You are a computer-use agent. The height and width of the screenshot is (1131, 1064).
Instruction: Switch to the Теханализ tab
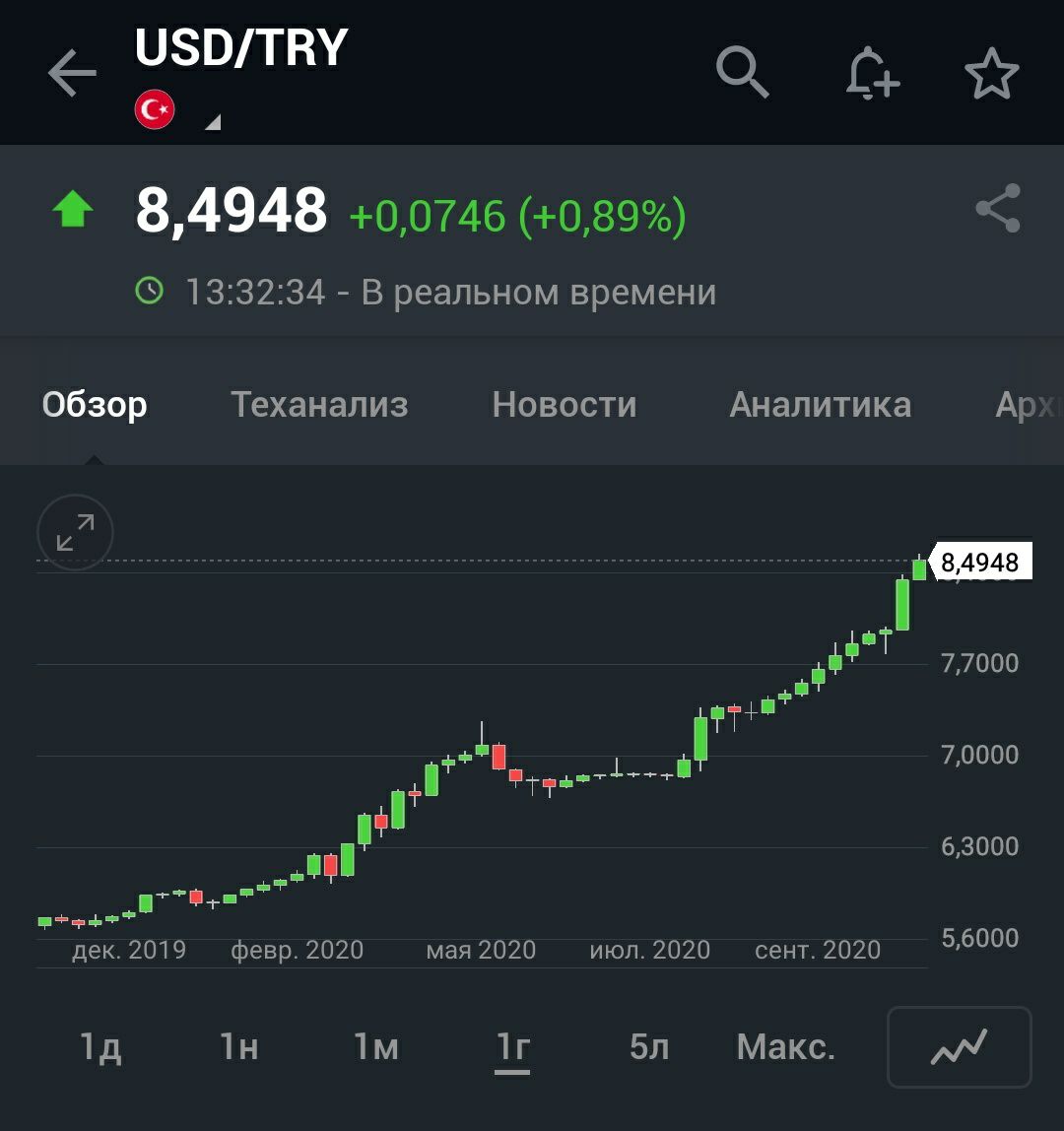coord(319,404)
